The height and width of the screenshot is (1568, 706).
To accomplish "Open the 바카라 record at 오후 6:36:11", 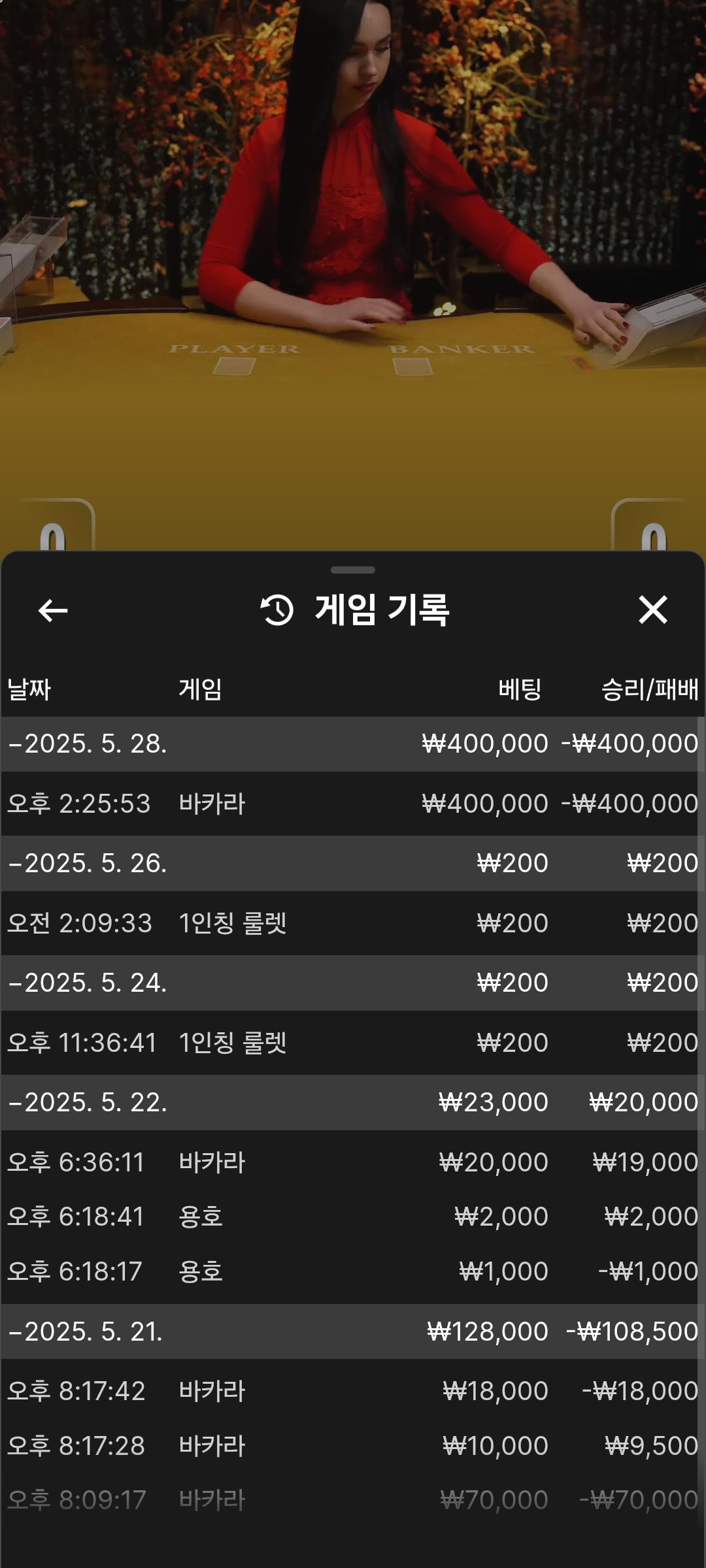I will [x=353, y=1162].
